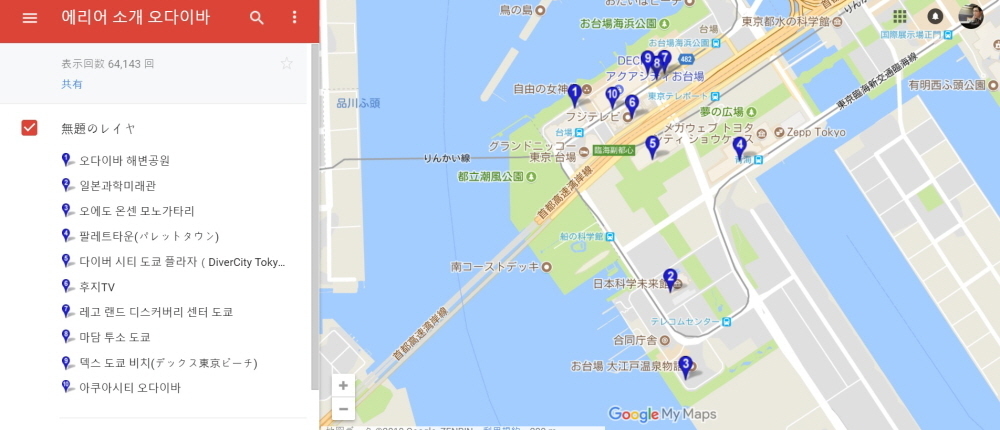Tap map pin number 3
Viewport: 1000px width, 430px height.
(x=685, y=365)
